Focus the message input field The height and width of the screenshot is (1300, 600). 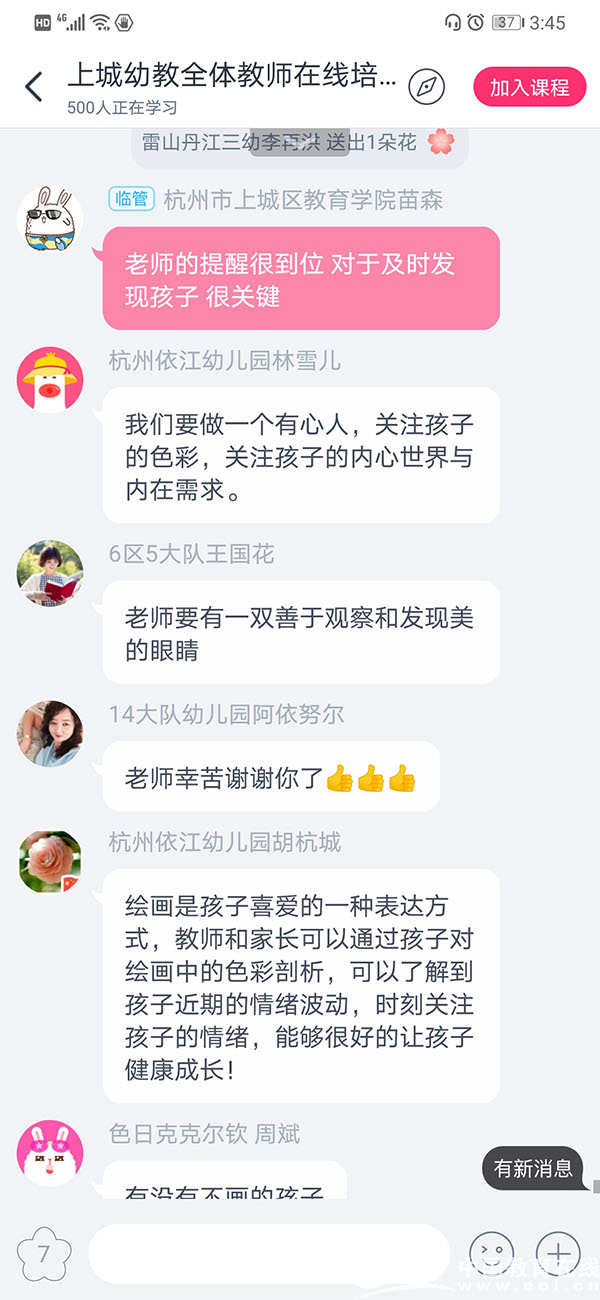tap(268, 1253)
